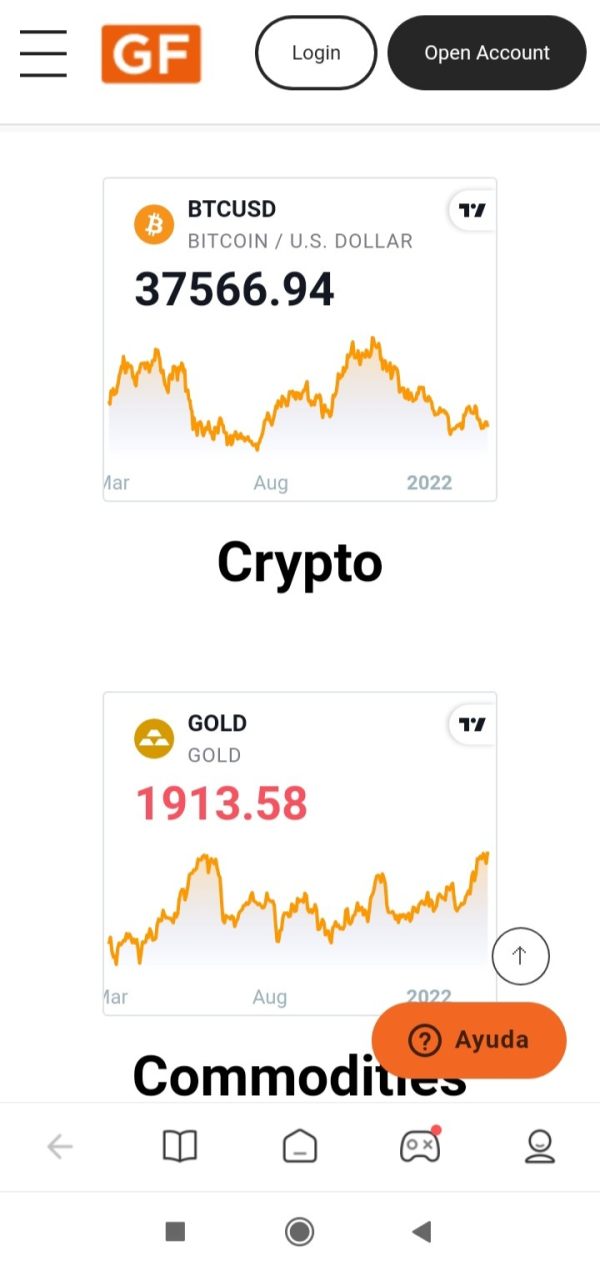Go to browser home icon

tap(300, 1146)
